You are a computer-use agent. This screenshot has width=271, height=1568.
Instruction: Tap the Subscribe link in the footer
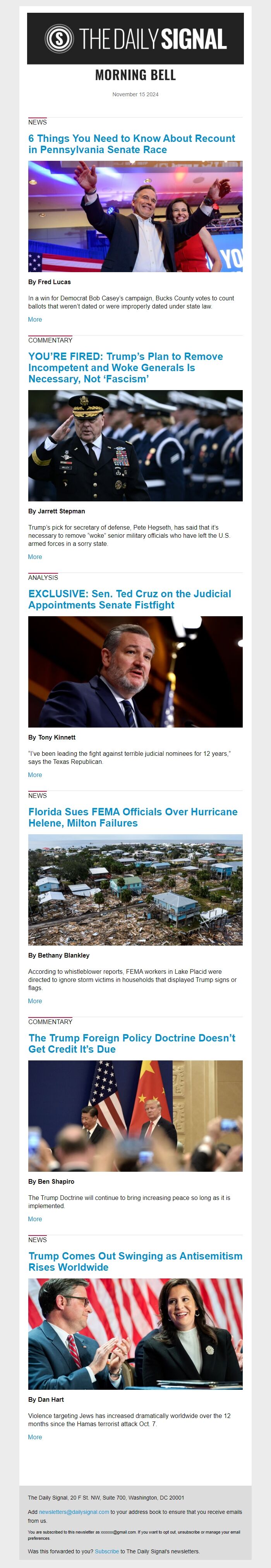coord(106,1551)
